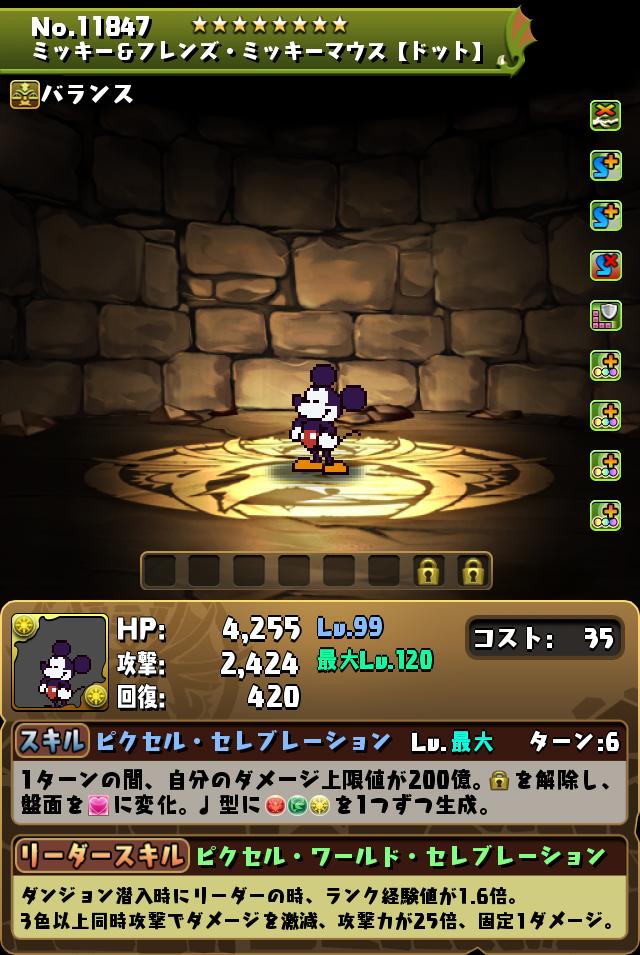The width and height of the screenshot is (640, 955).
Task: Tap the shield awakening icon
Action: pos(605,315)
